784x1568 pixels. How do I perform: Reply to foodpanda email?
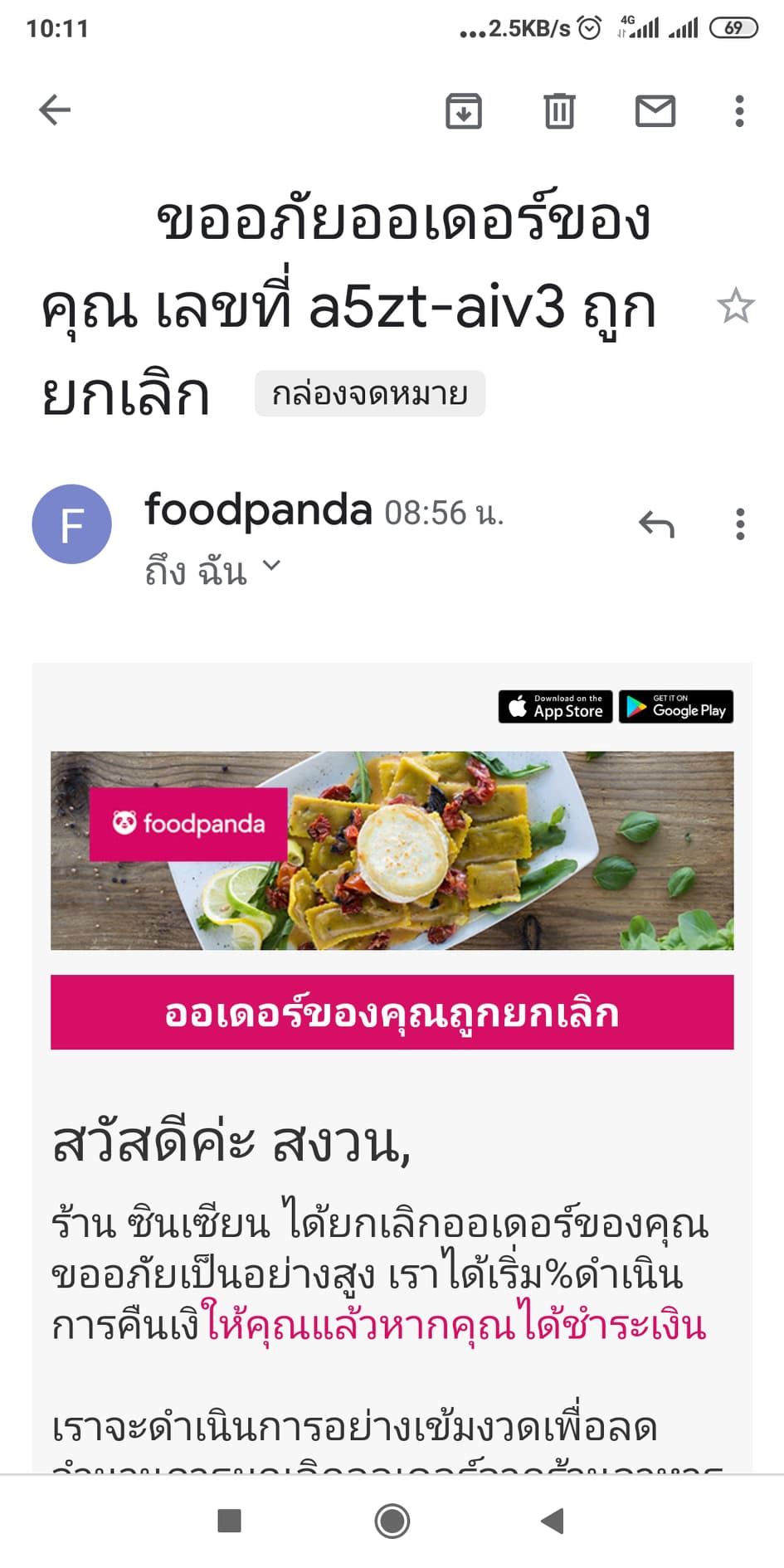coord(656,524)
